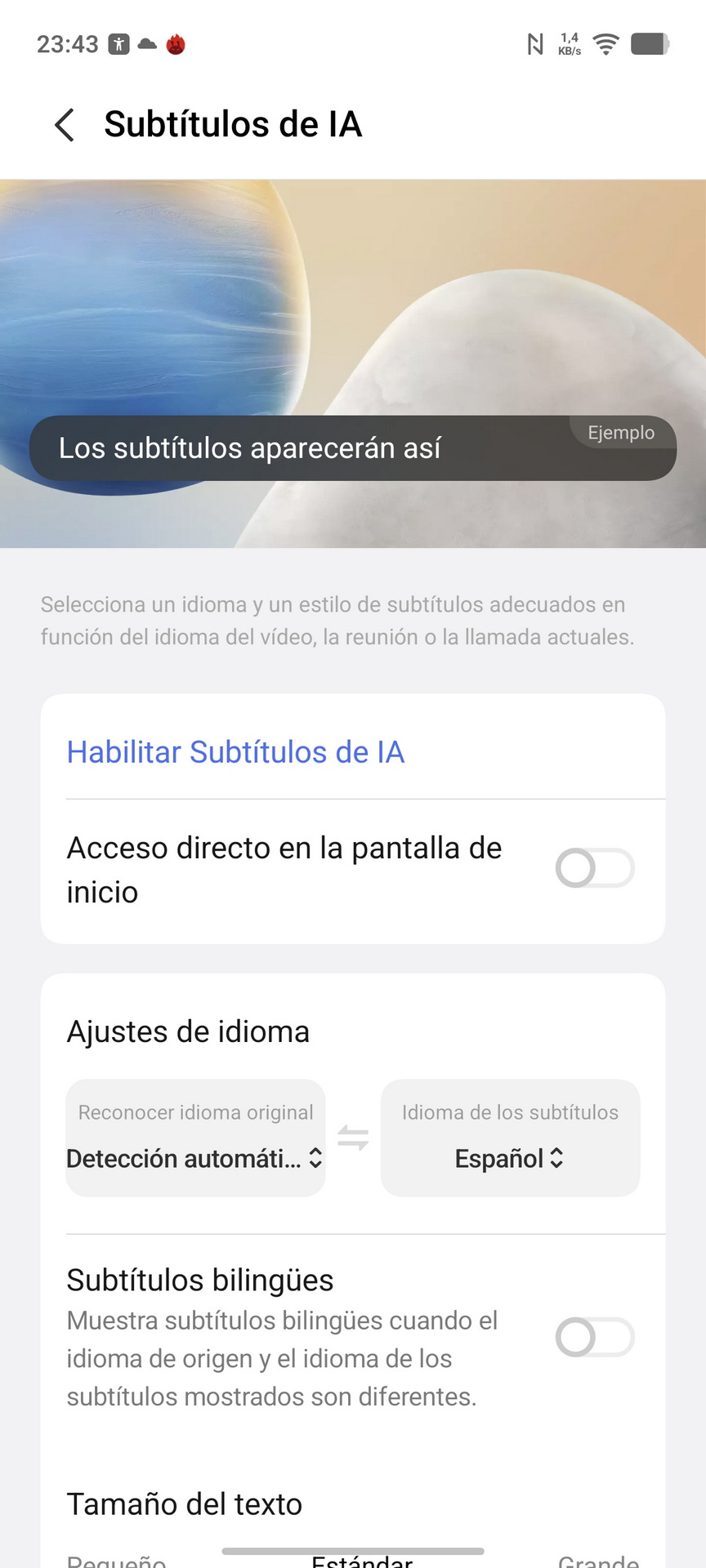
Task: Open the Reconocer idioma original dropdown
Action: click(195, 1138)
